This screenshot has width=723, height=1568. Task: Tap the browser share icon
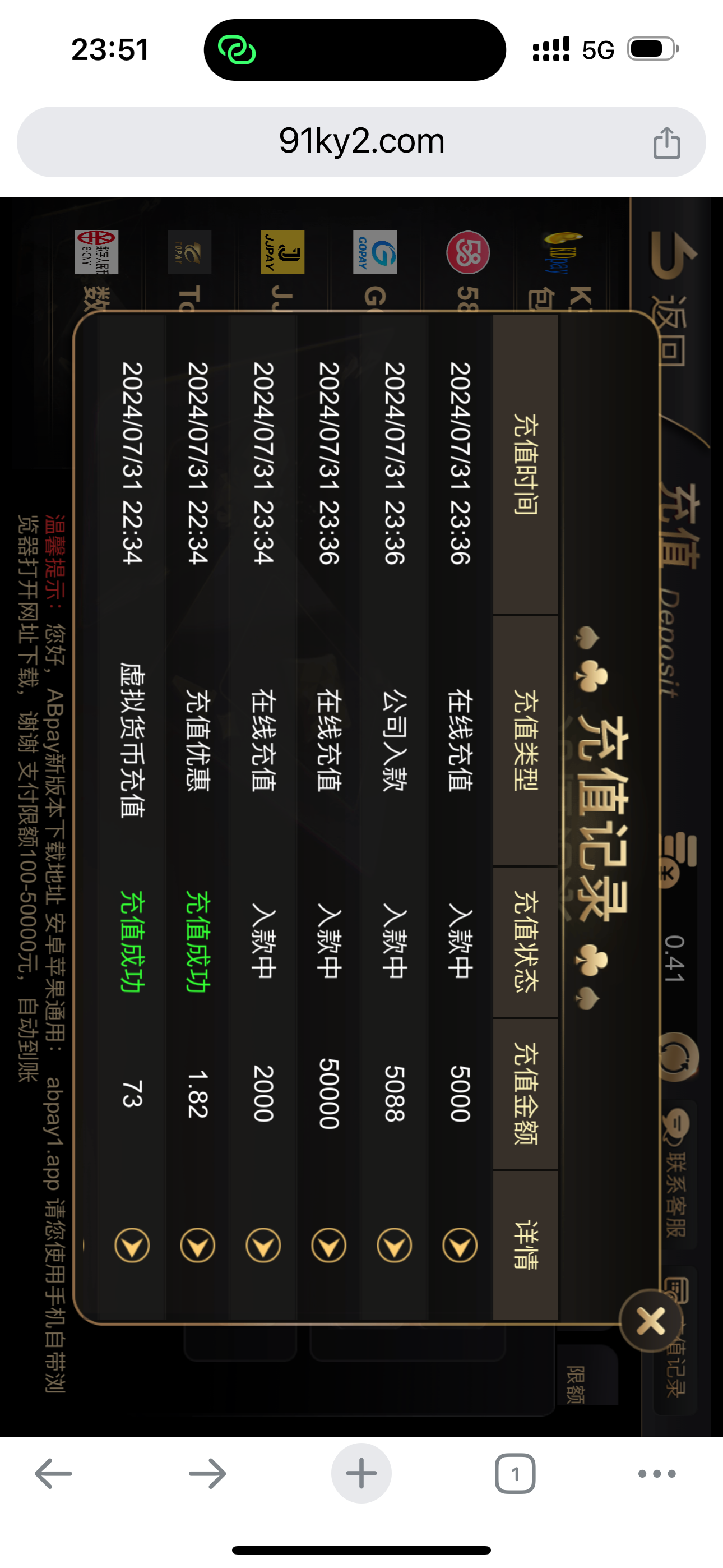(666, 143)
